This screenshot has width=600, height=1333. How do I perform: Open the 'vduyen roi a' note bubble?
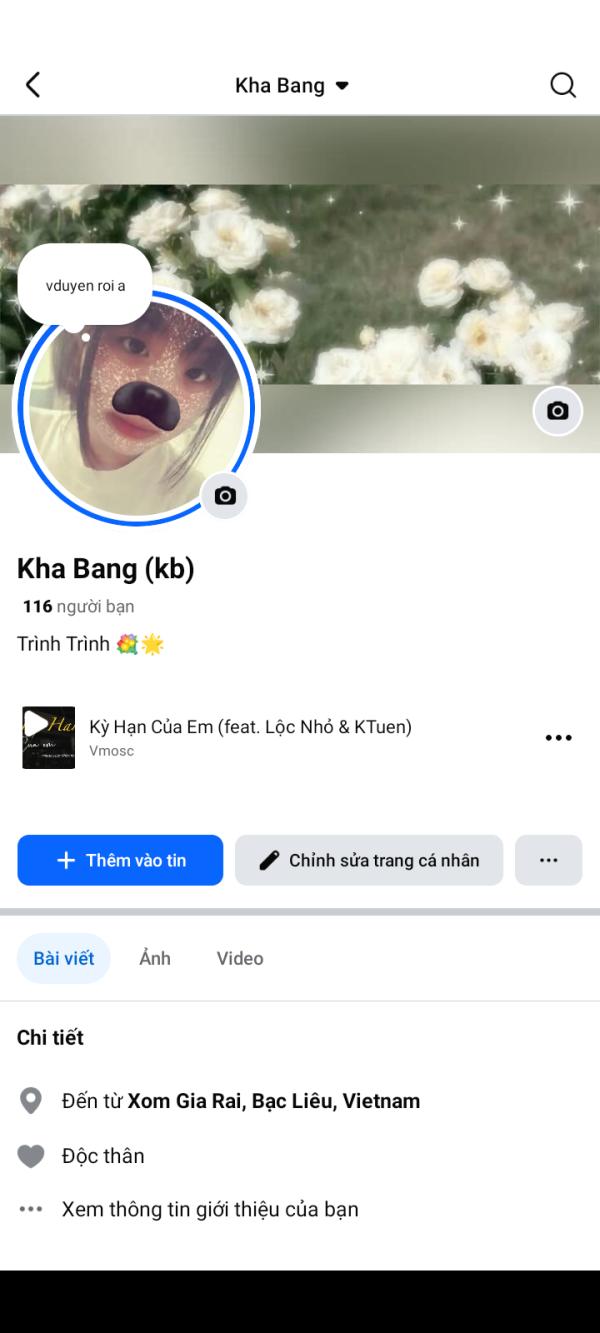85,285
